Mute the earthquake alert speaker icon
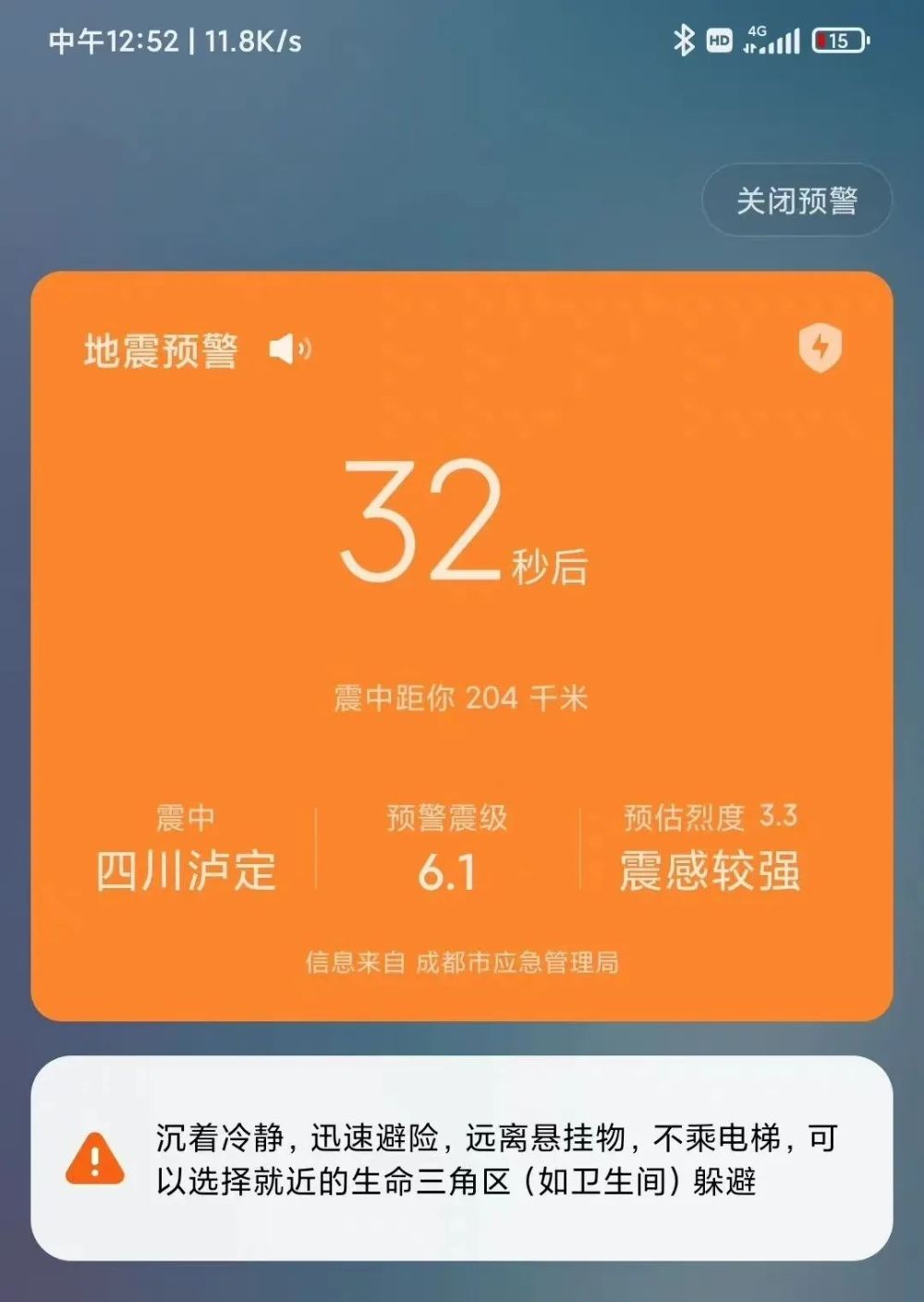 tap(289, 349)
